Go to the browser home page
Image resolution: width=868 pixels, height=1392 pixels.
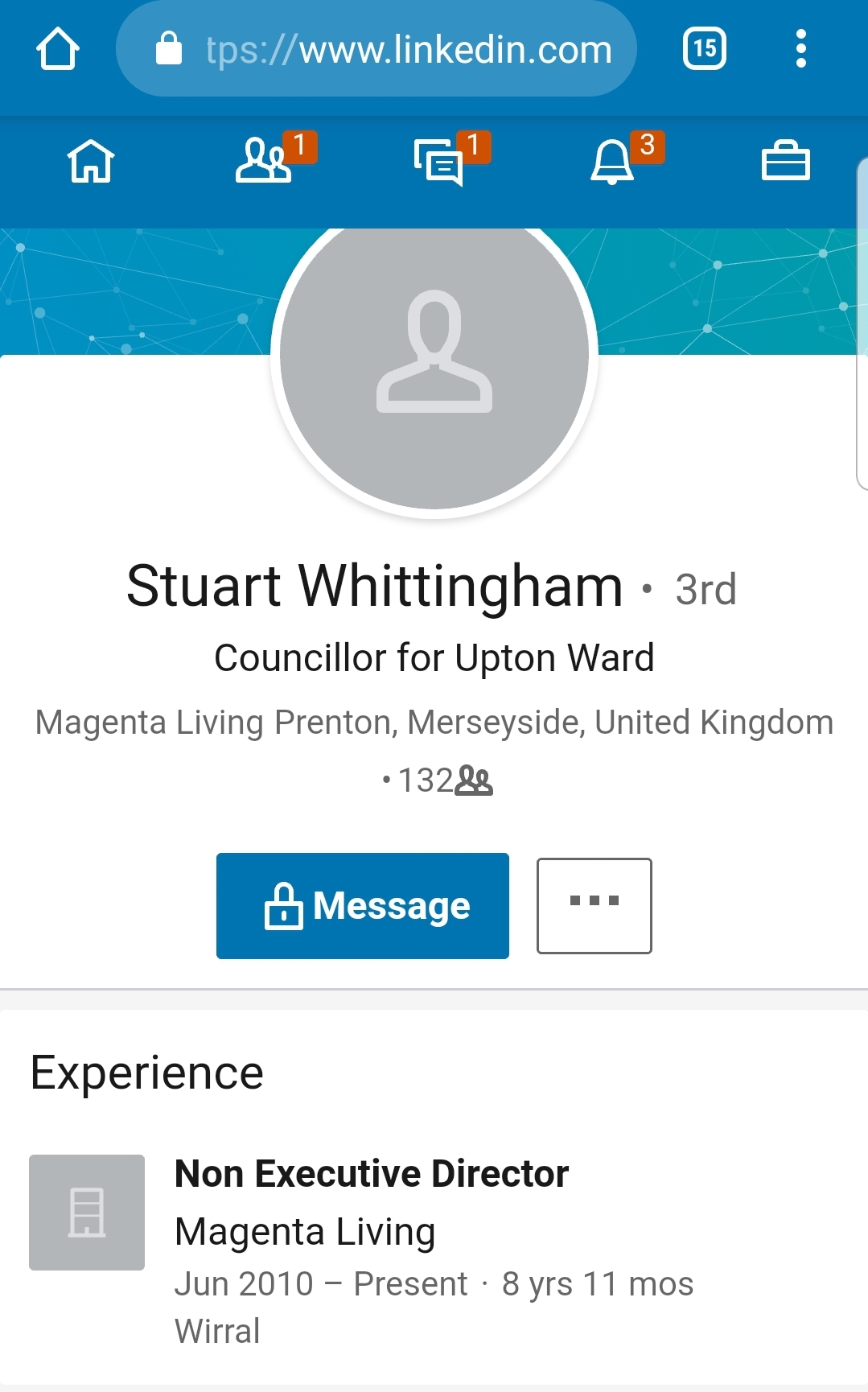(x=58, y=49)
